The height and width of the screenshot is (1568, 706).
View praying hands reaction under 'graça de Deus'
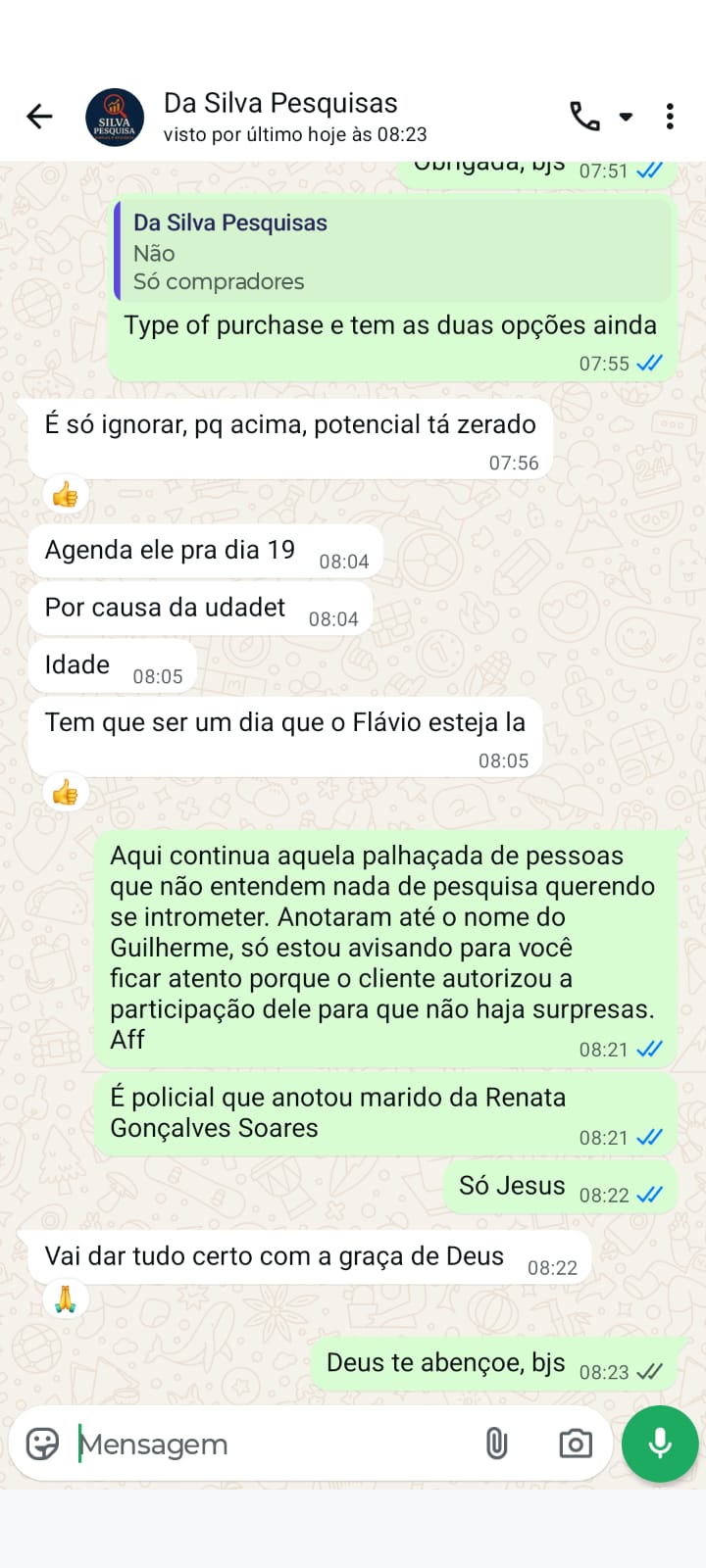66,1300
